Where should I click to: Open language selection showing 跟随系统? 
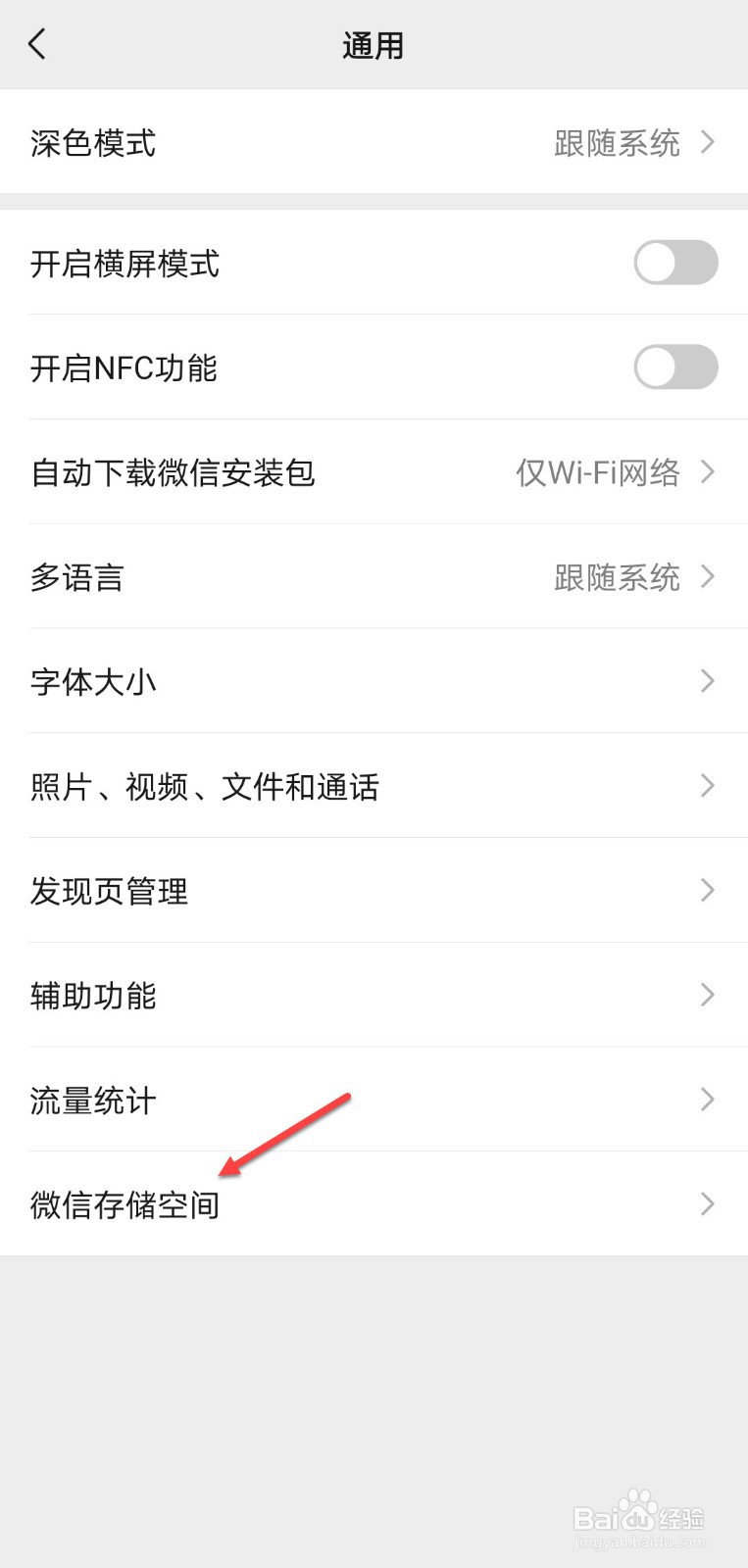pyautogui.click(x=618, y=577)
